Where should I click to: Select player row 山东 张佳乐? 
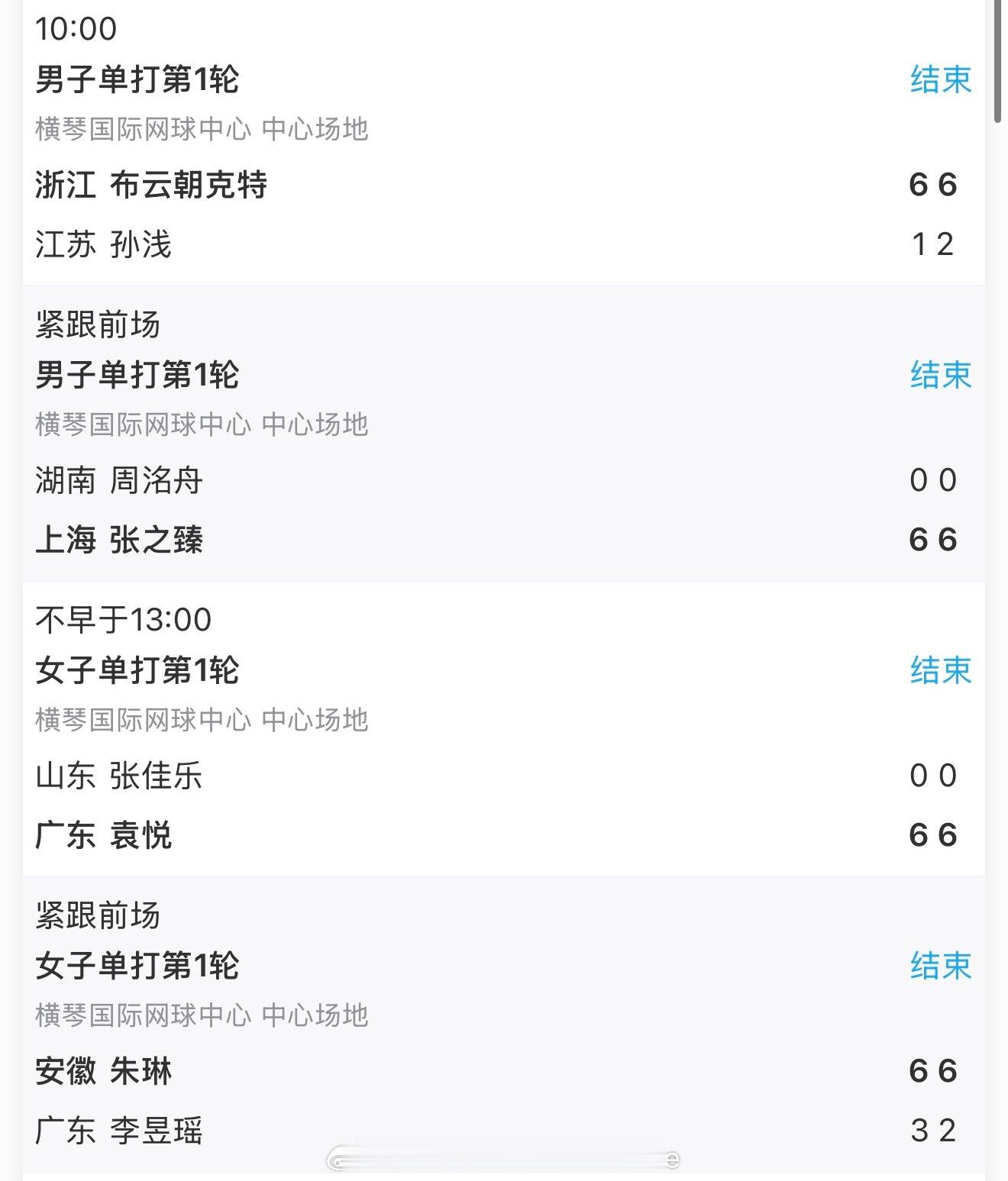[x=122, y=776]
